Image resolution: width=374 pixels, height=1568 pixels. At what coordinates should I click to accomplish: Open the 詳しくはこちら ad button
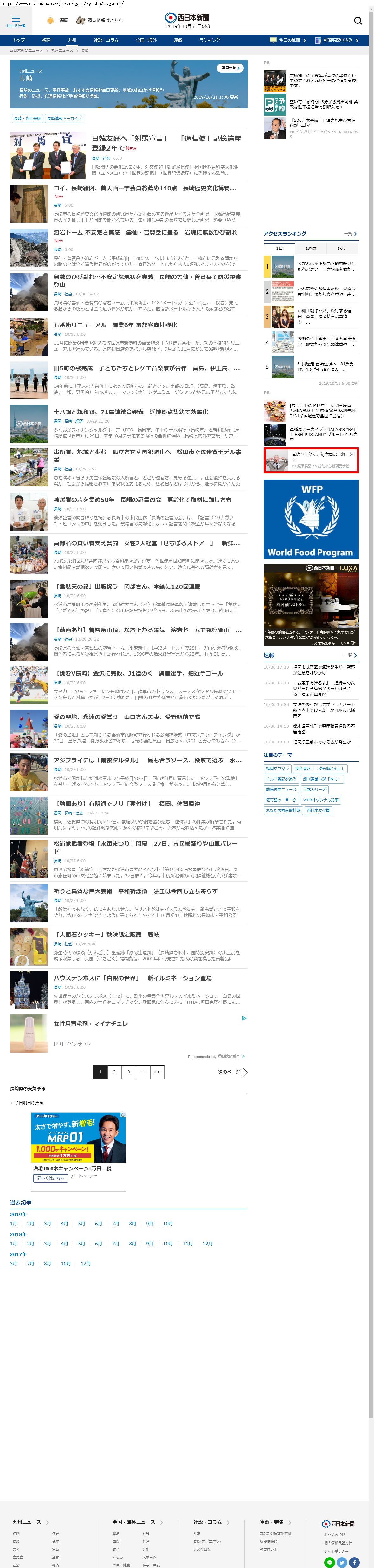tap(50, 1178)
